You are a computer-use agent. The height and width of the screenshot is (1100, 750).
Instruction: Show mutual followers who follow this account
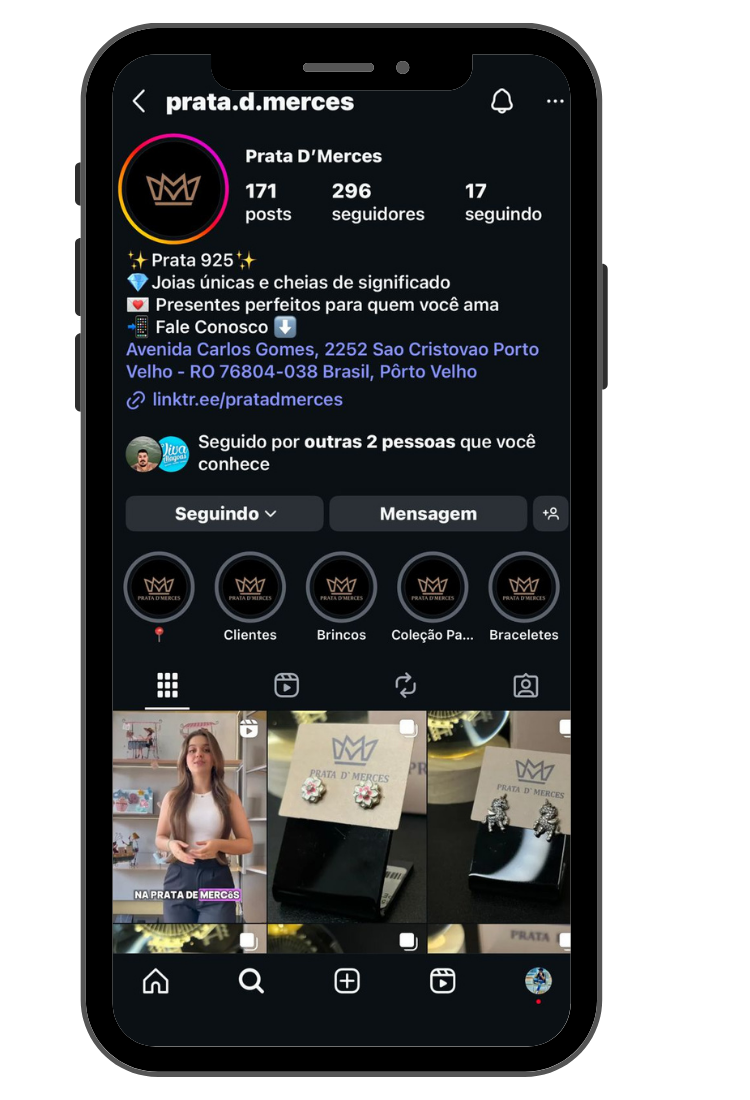366,452
